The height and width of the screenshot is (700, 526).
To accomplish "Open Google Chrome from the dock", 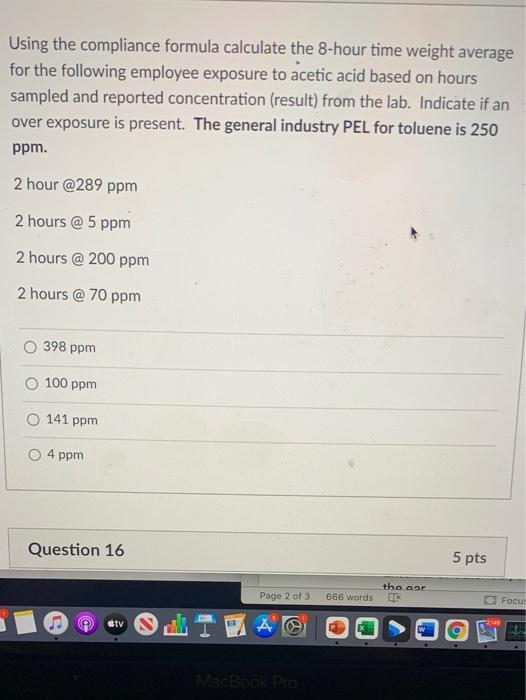I will [456, 630].
